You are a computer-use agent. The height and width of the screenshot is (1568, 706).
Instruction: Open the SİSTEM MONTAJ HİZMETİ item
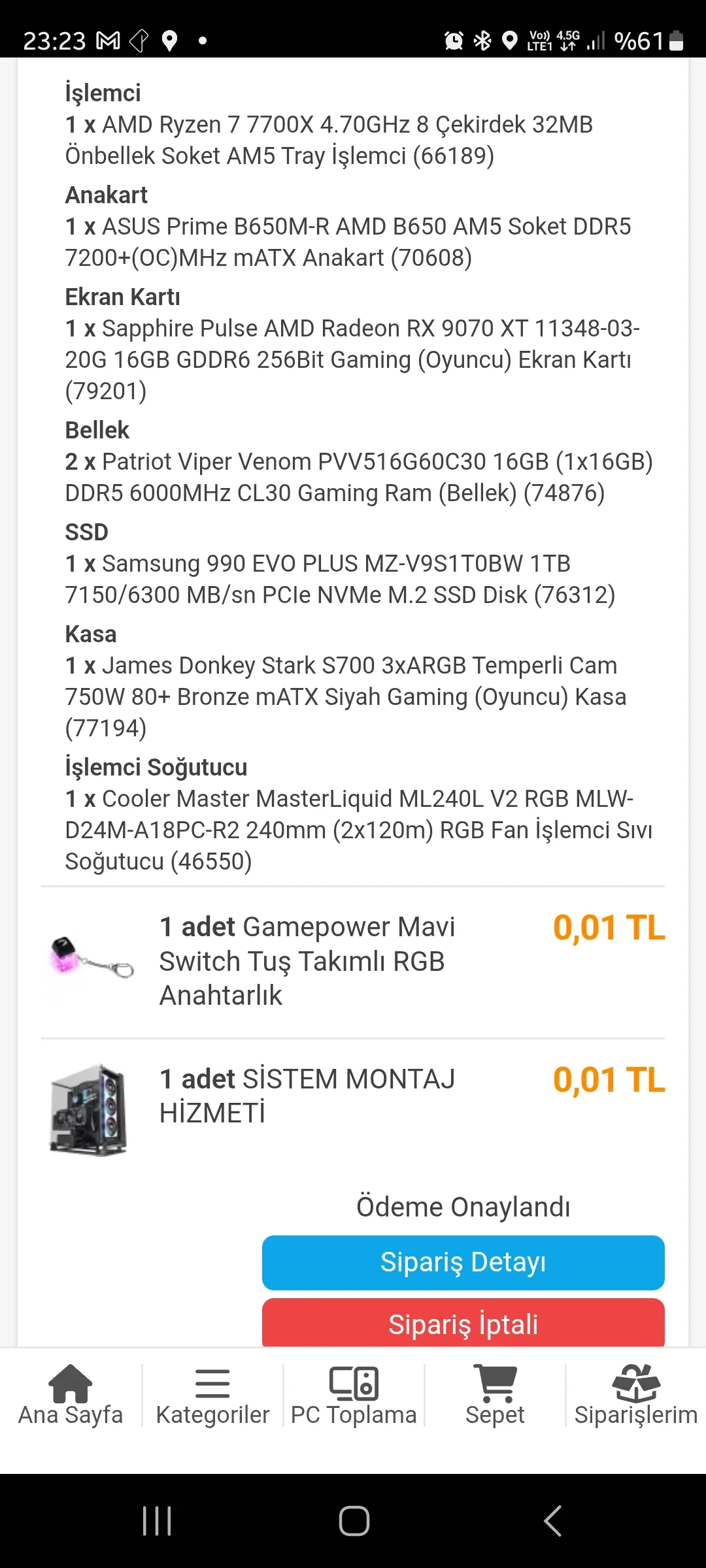tap(307, 1096)
